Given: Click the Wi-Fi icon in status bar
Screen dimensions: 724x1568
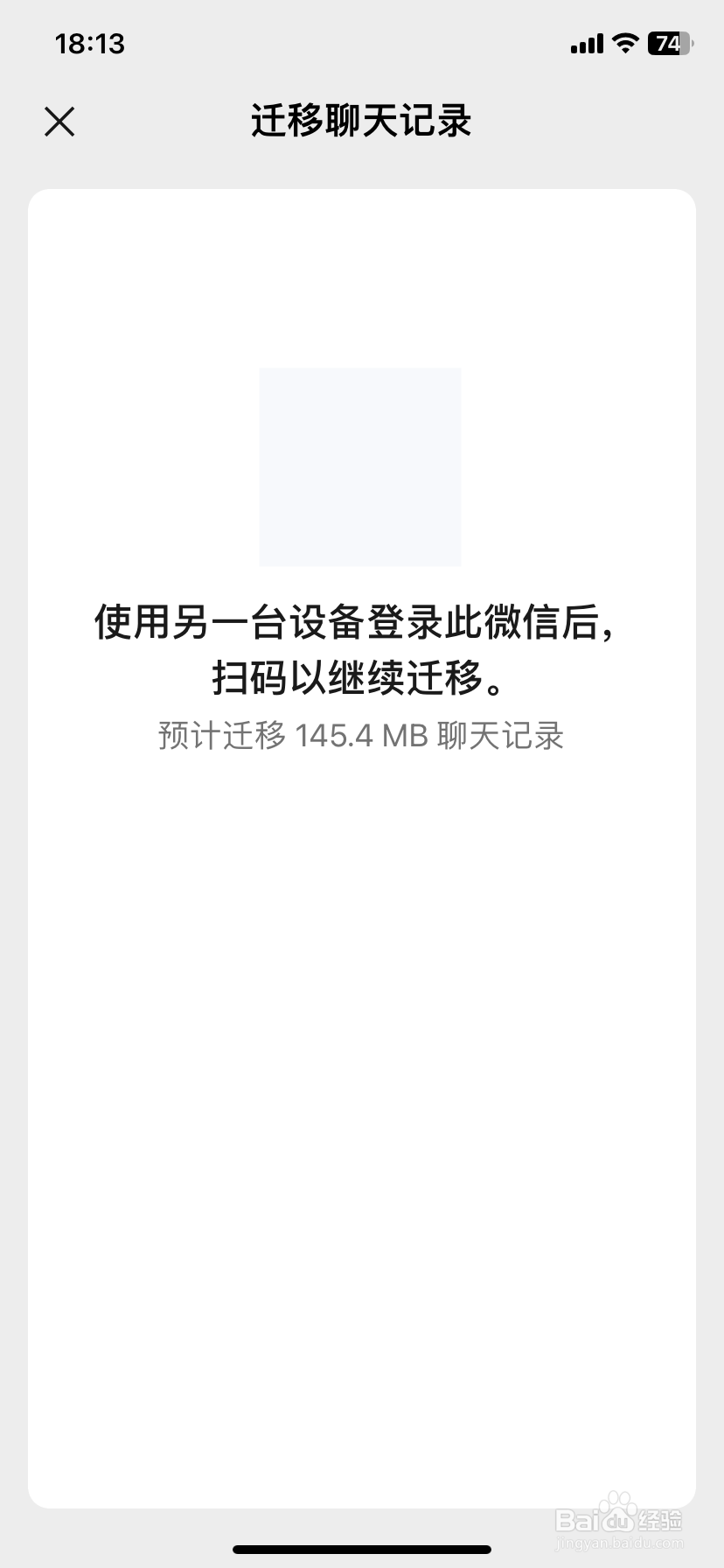Looking at the screenshot, I should [624, 42].
